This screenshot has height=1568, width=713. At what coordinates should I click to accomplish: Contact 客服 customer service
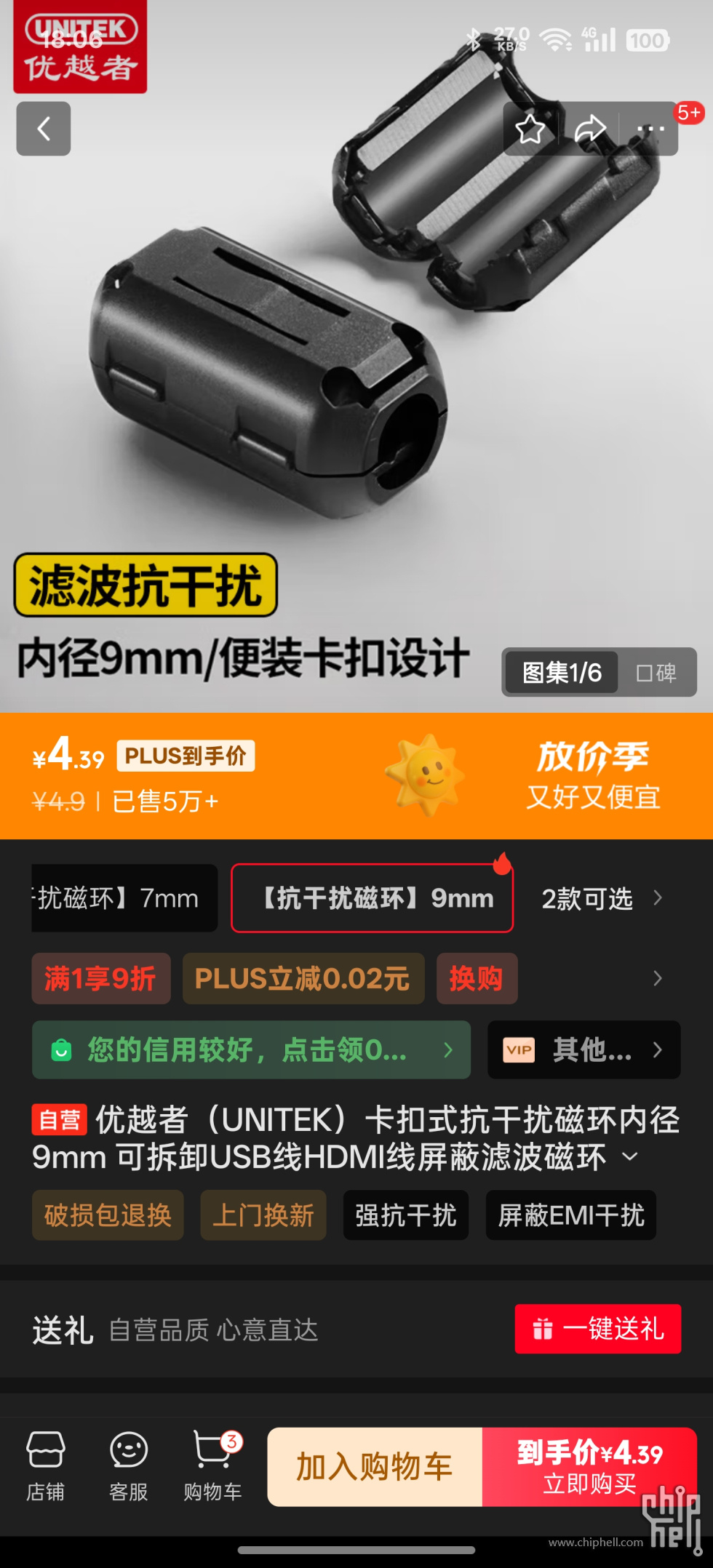point(129,1466)
